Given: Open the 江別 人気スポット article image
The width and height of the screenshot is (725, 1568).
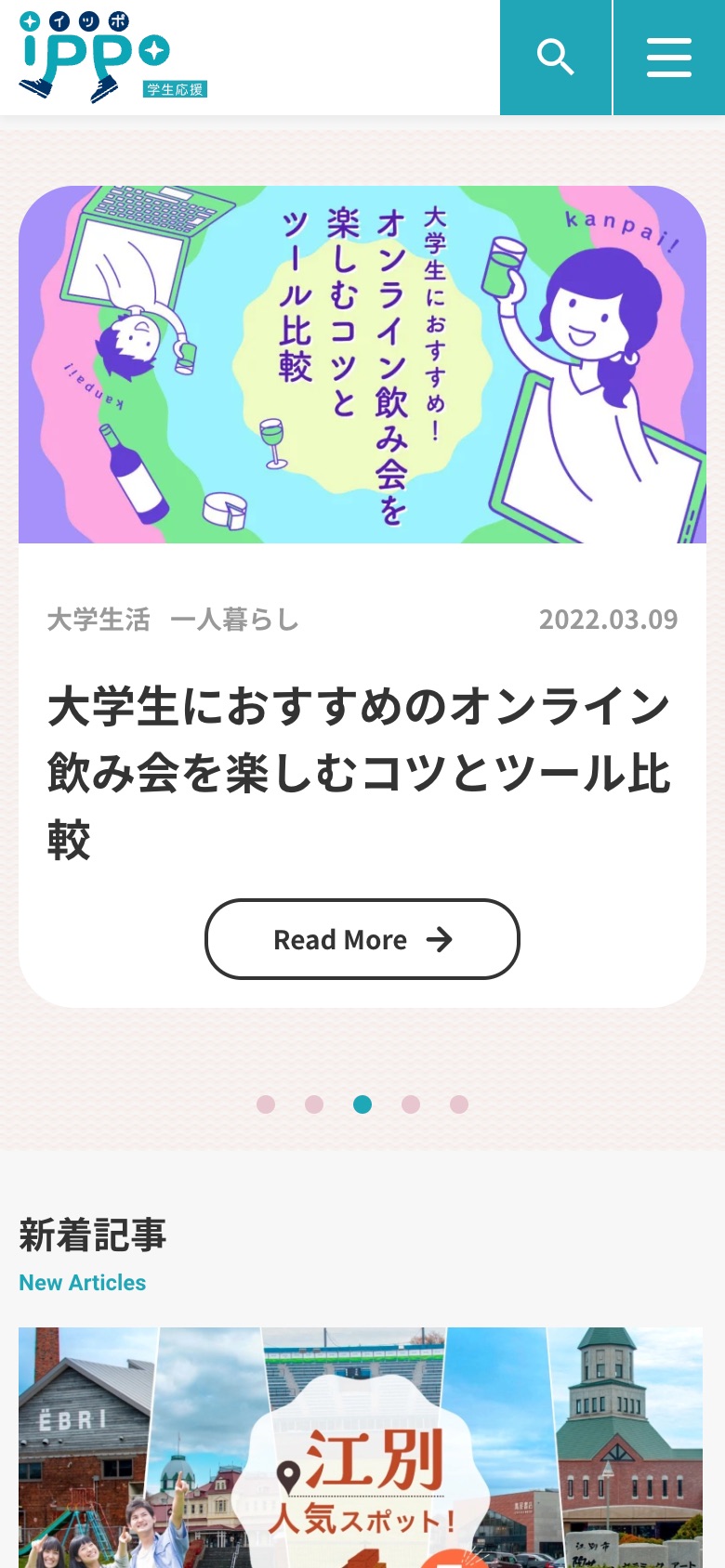Looking at the screenshot, I should click(x=362, y=1449).
